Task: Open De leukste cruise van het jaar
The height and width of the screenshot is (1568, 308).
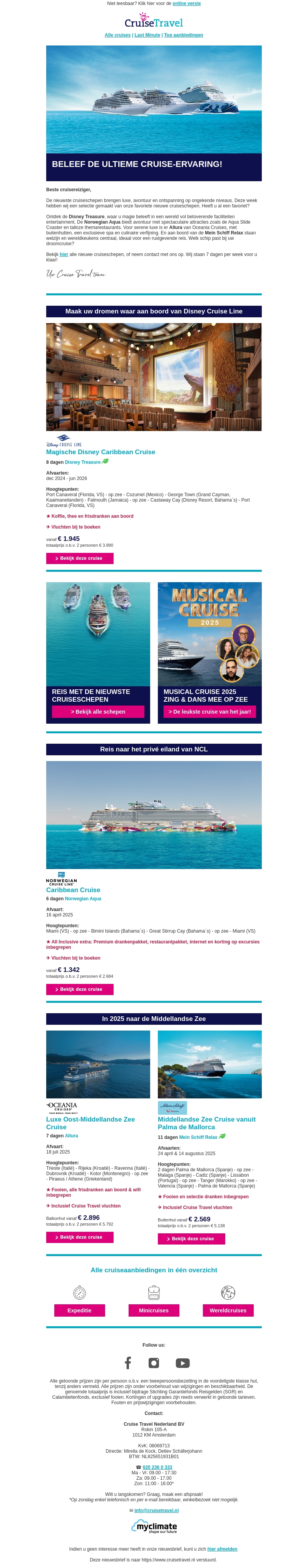Action: click(x=209, y=712)
